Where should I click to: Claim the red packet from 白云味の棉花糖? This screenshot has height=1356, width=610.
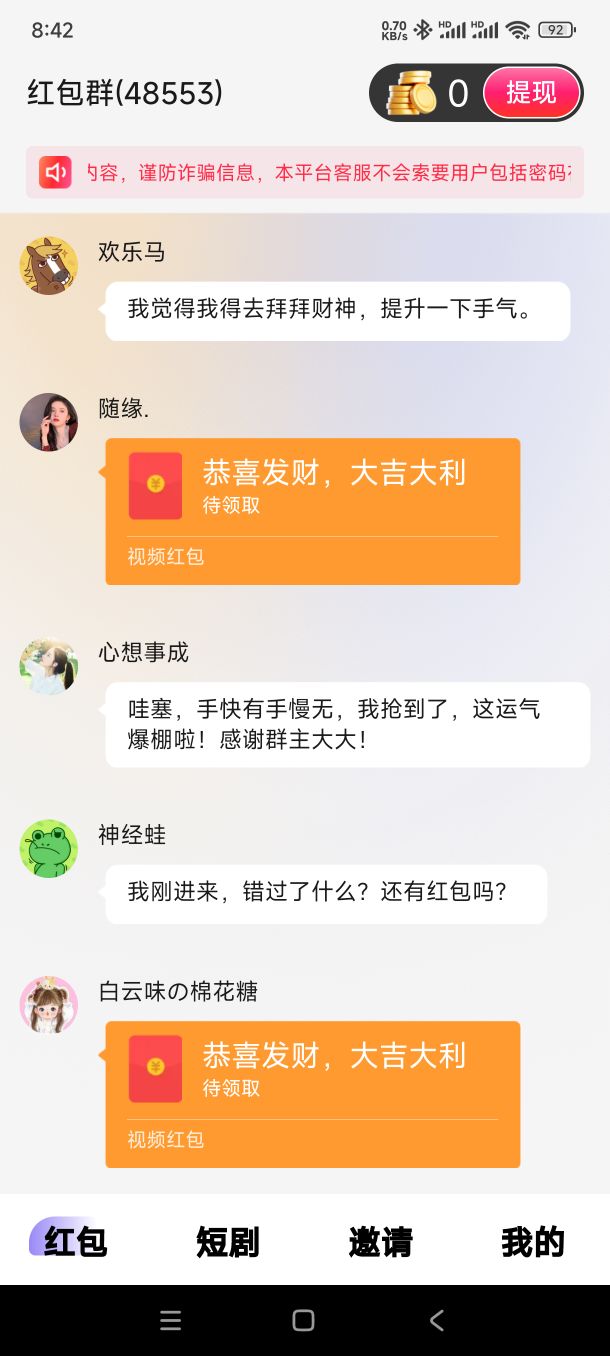point(312,1093)
